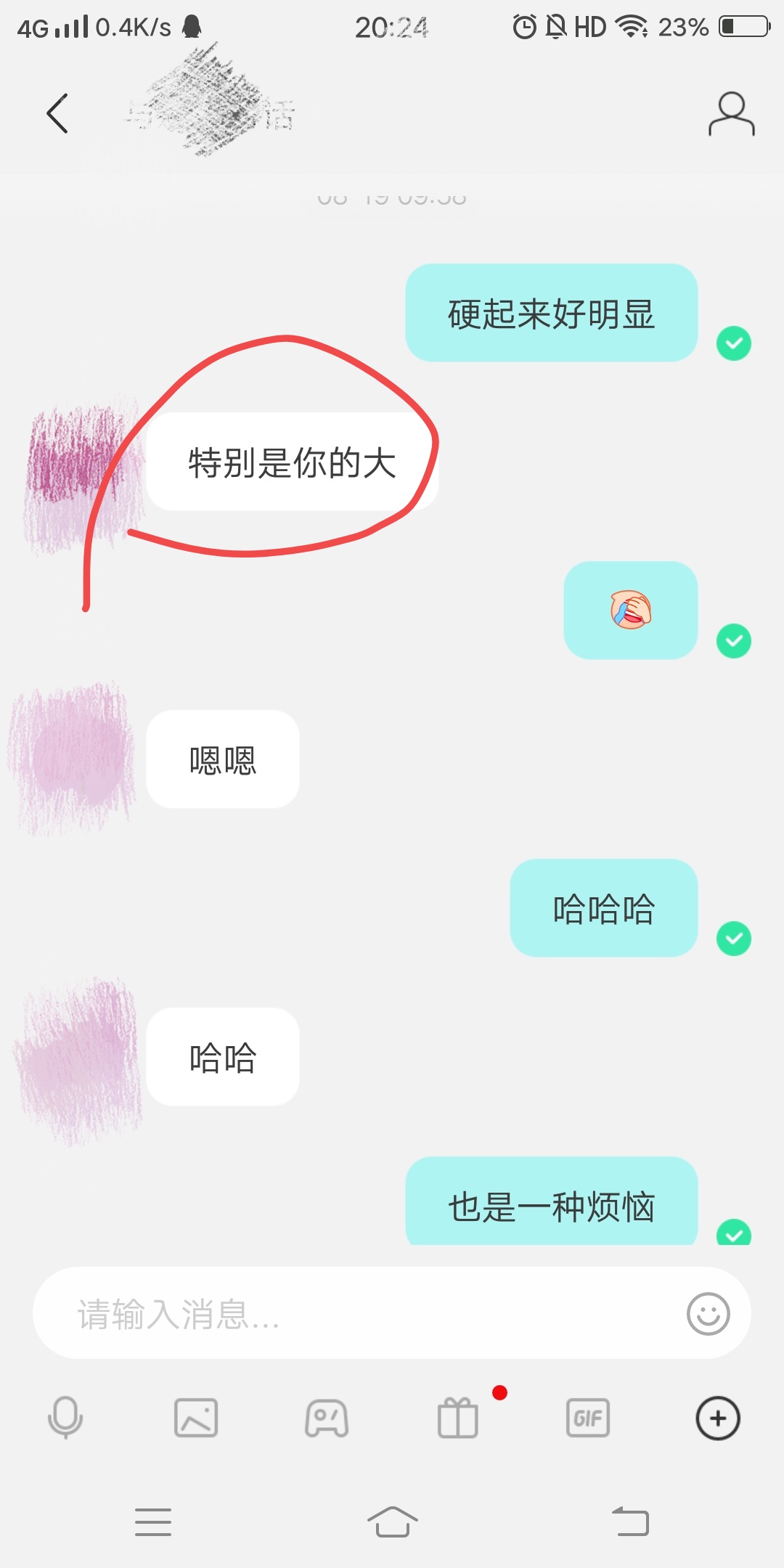
Task: Open the plus more options button
Action: tap(718, 1418)
